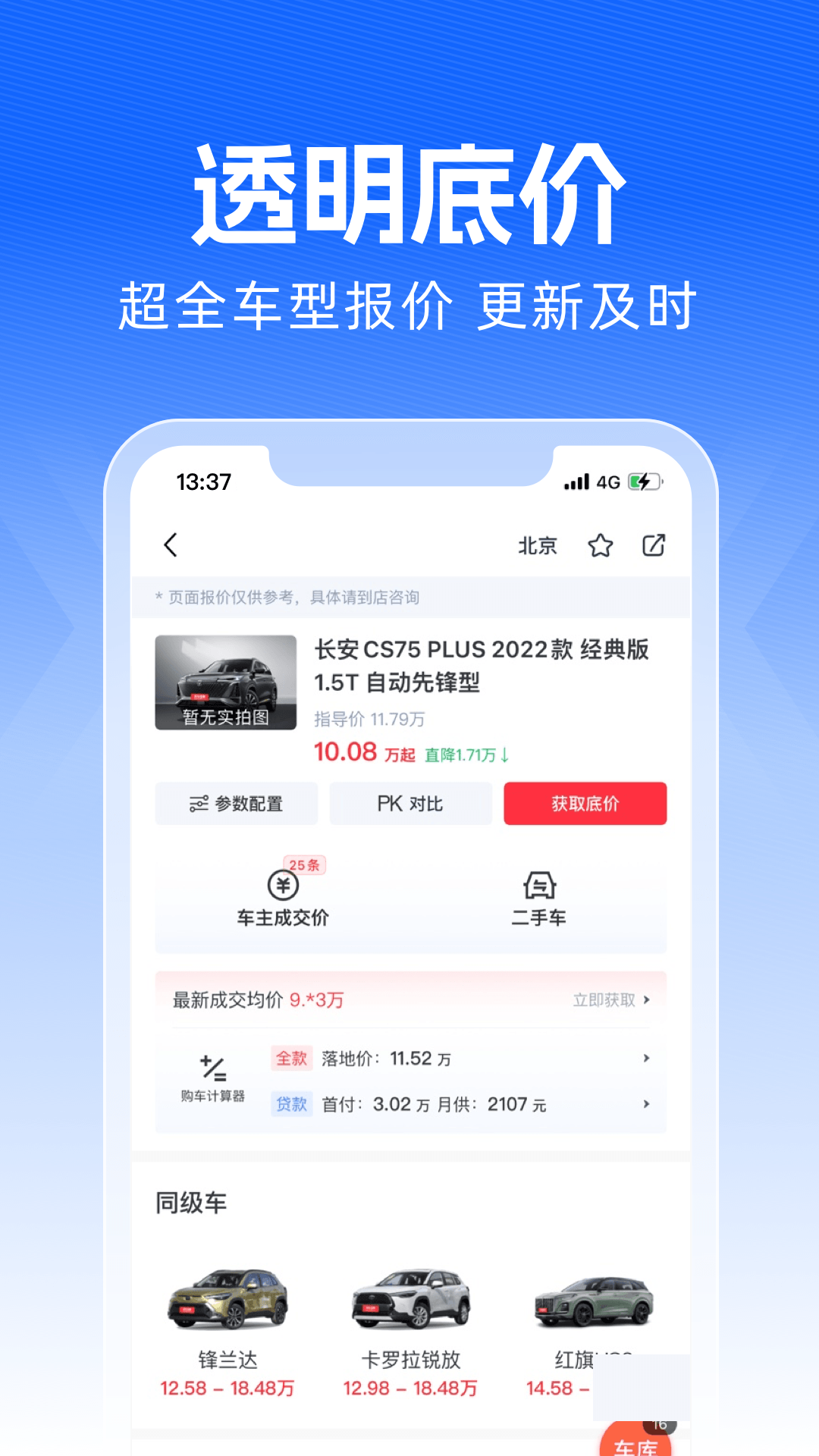Viewport: 819px width, 1456px height.
Task: Switch to the 贷款 tab
Action: click(292, 1105)
